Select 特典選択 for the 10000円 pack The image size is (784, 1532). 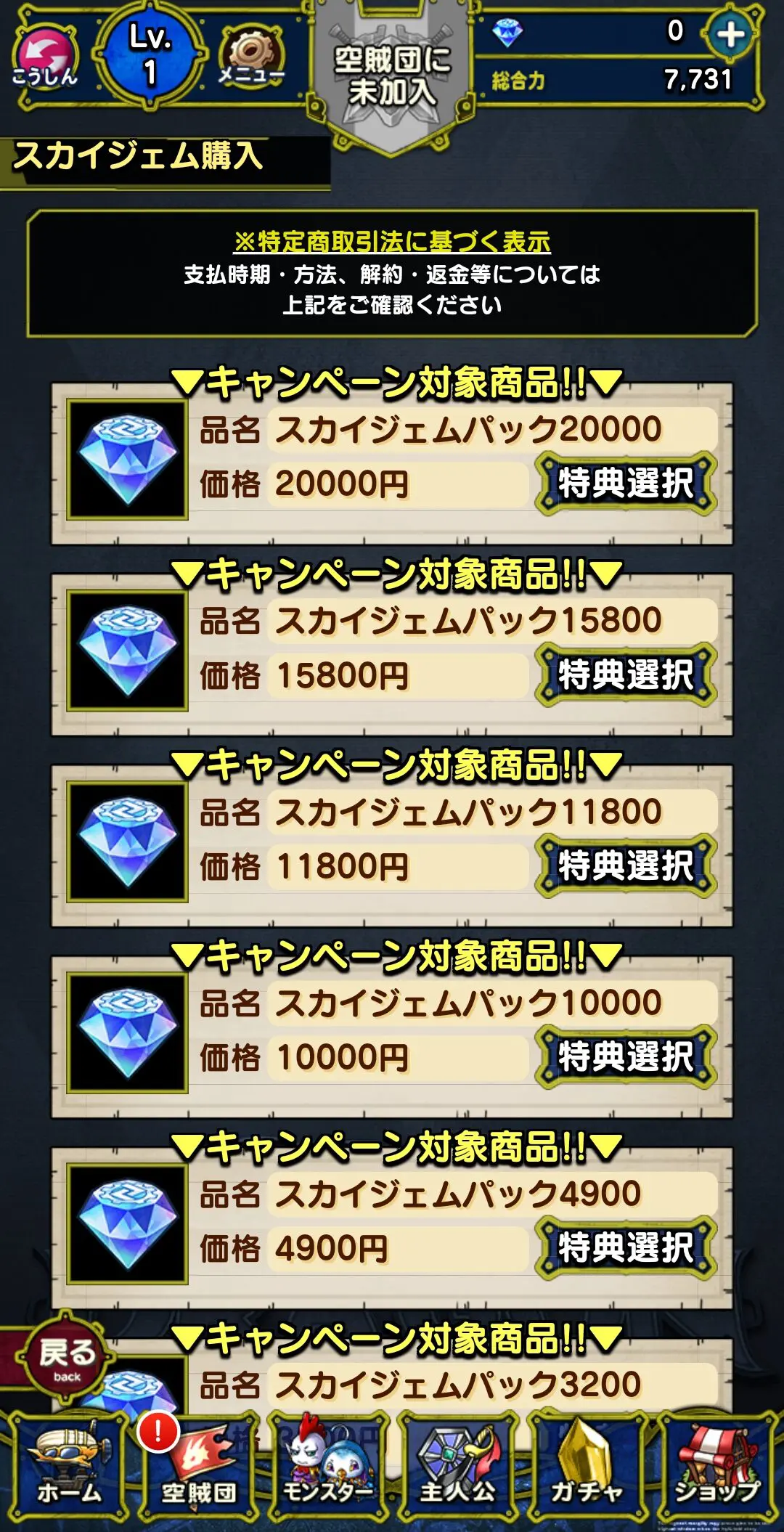pyautogui.click(x=626, y=1056)
